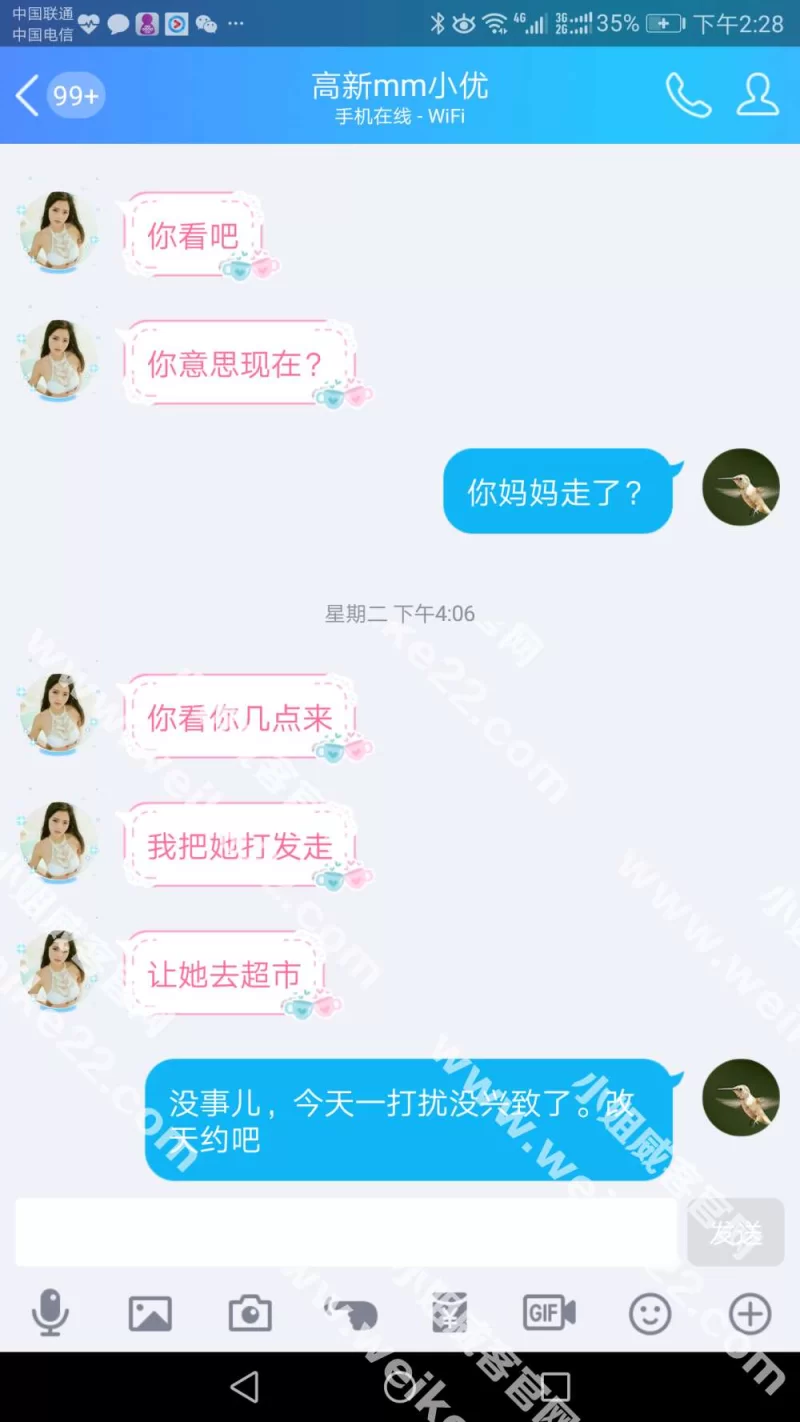Focus the message input box
The image size is (800, 1422).
(x=345, y=1233)
